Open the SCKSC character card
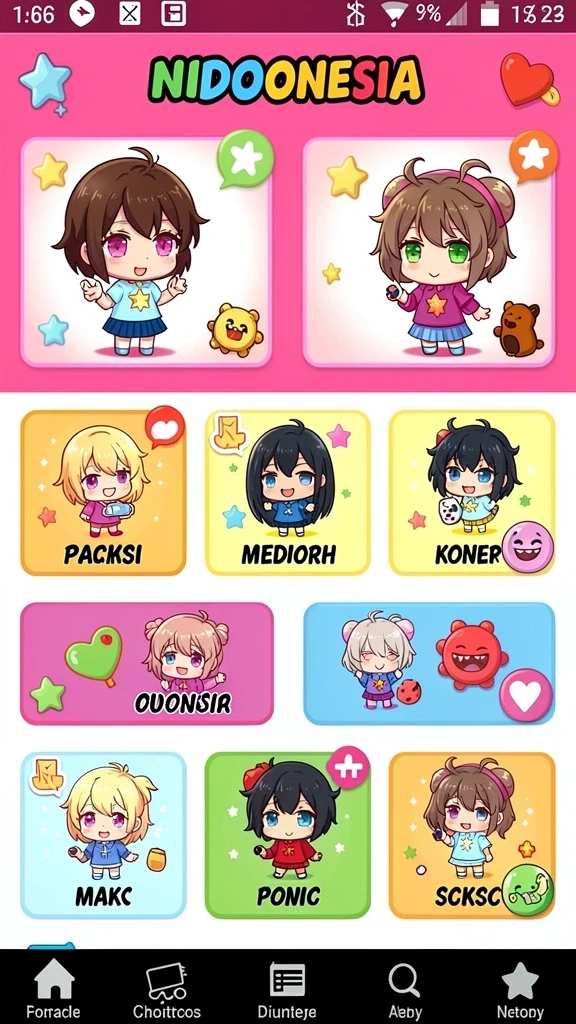 pos(472,835)
